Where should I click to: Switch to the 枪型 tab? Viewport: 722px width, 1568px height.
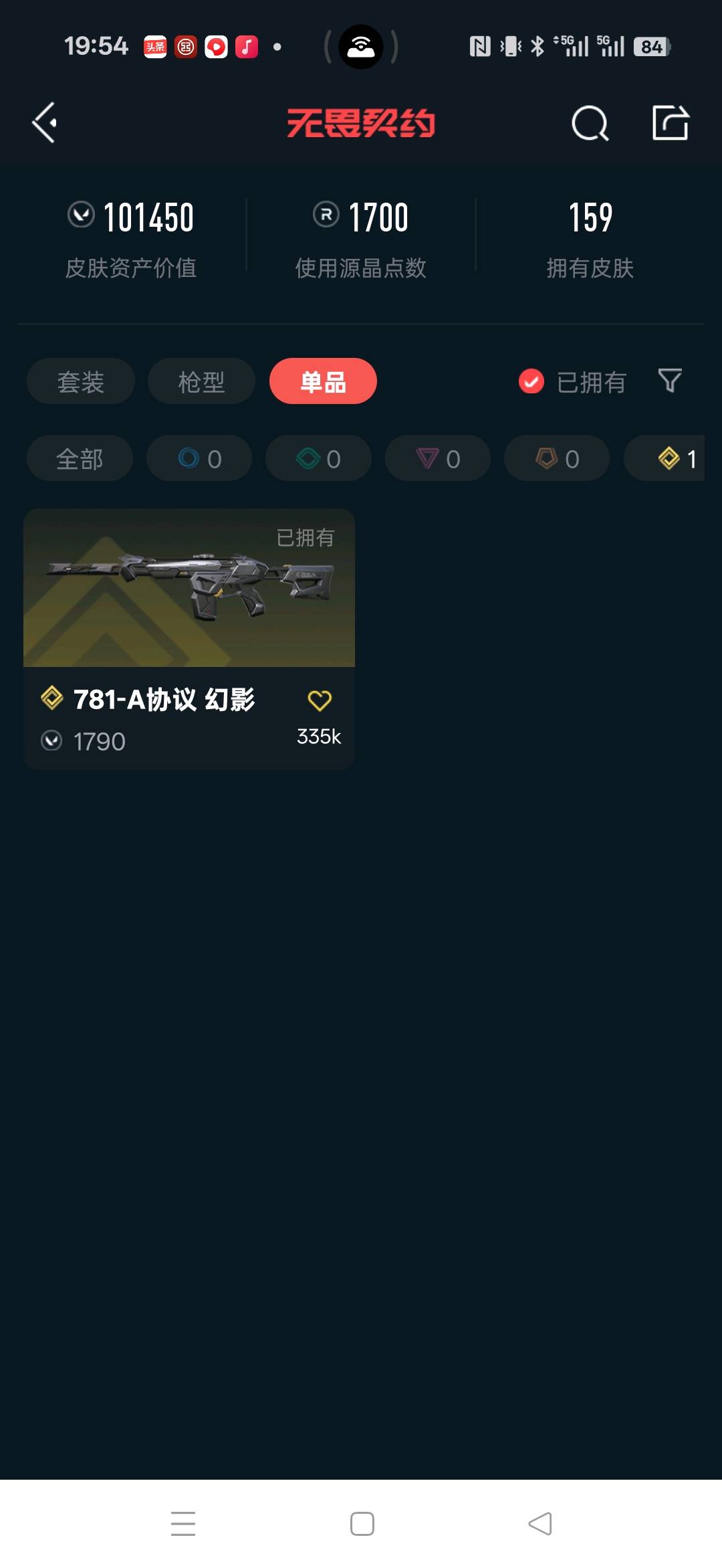click(201, 382)
